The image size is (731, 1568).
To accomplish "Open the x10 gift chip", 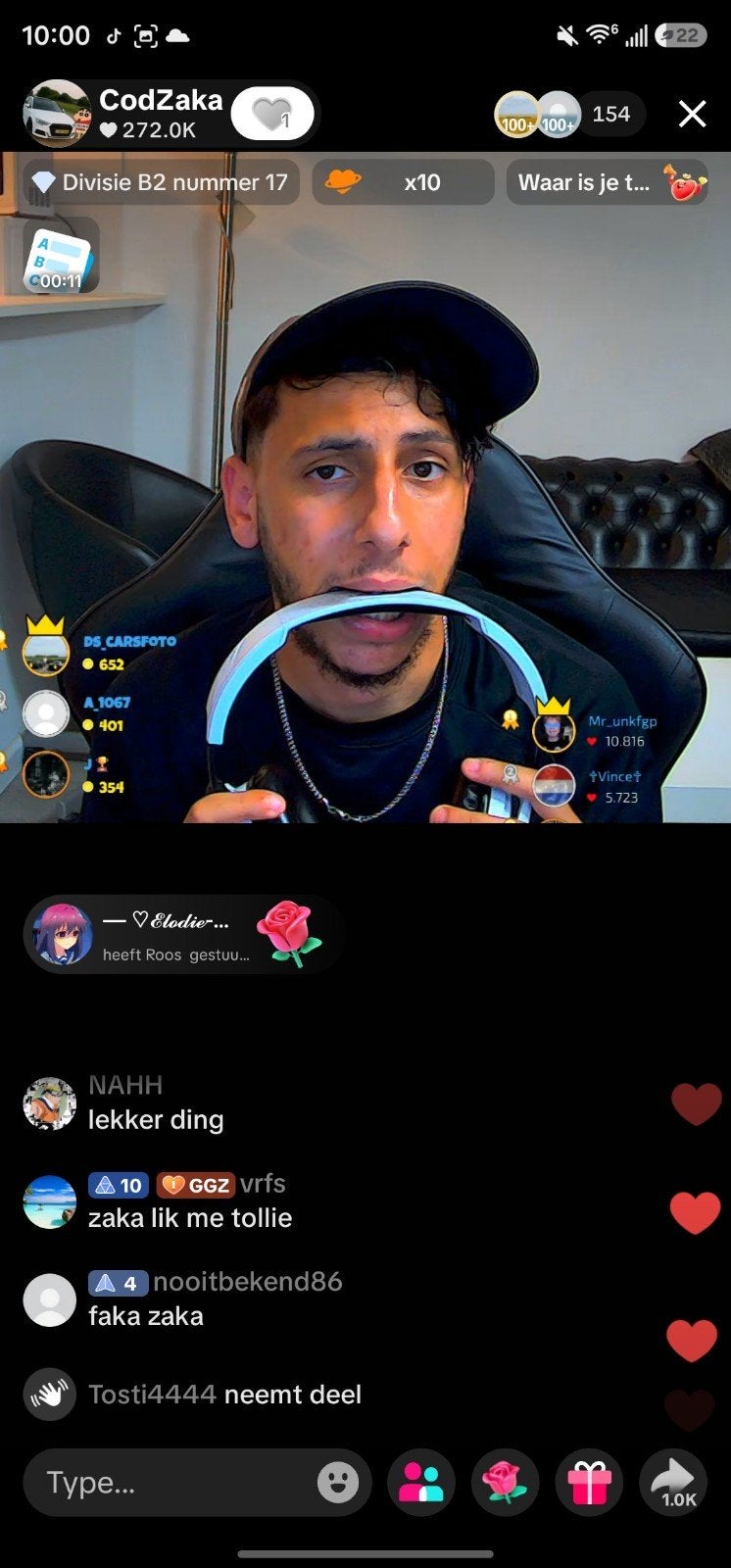I will coord(403,182).
